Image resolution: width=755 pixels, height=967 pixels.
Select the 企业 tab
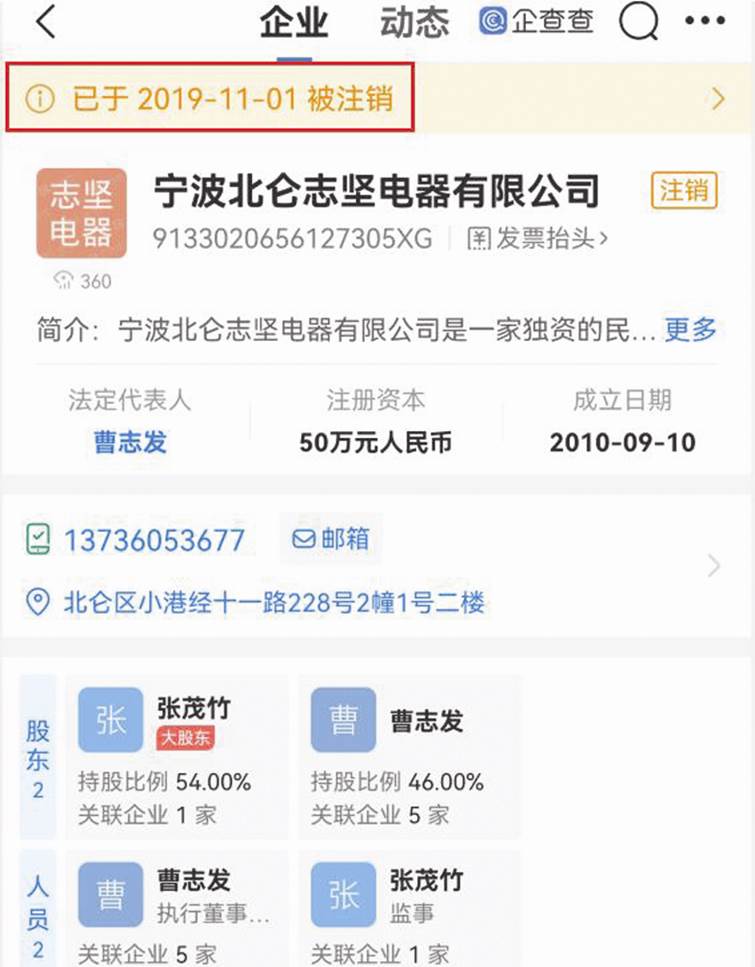(294, 22)
